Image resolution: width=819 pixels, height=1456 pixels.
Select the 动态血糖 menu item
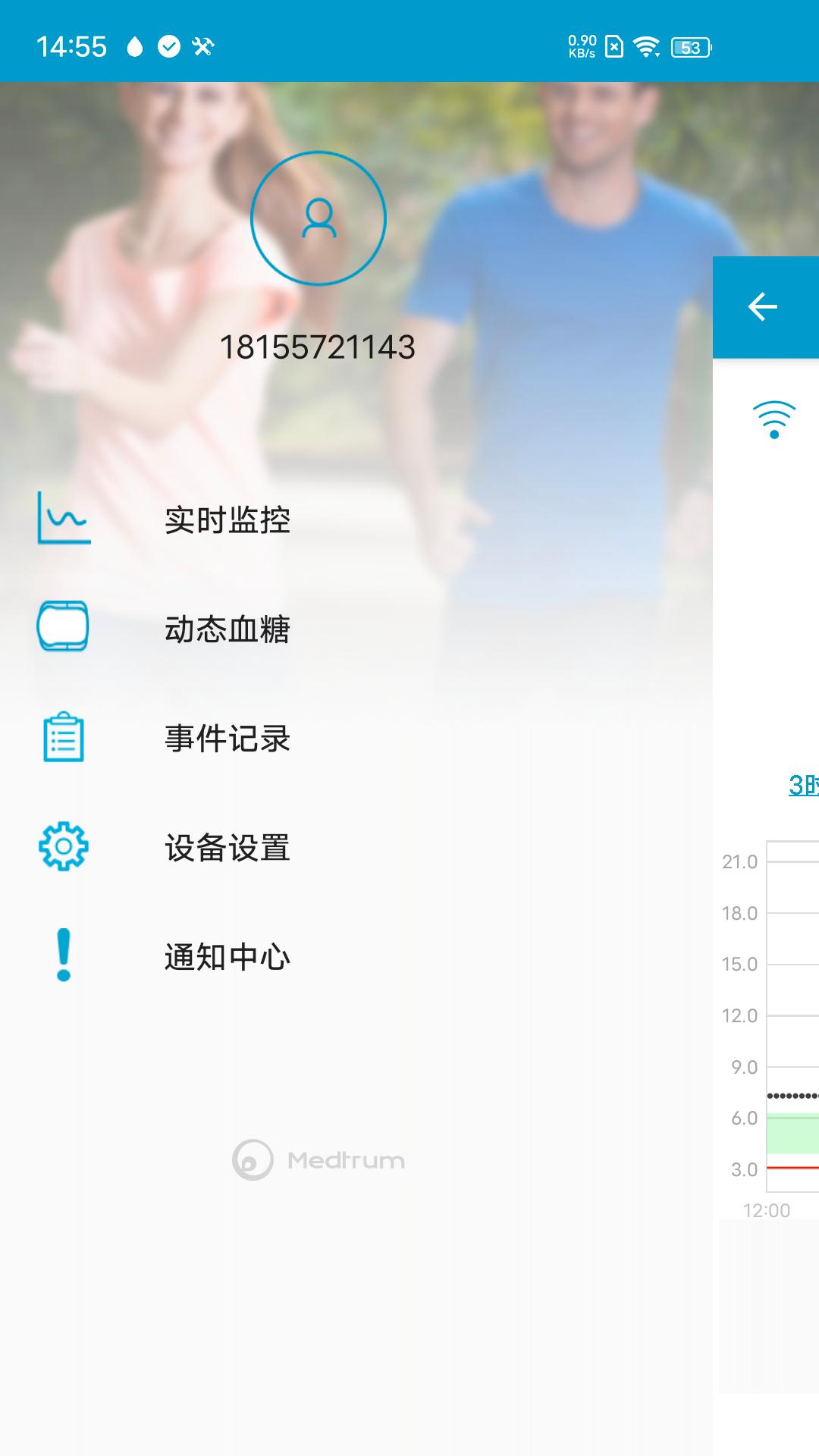[x=356, y=629]
